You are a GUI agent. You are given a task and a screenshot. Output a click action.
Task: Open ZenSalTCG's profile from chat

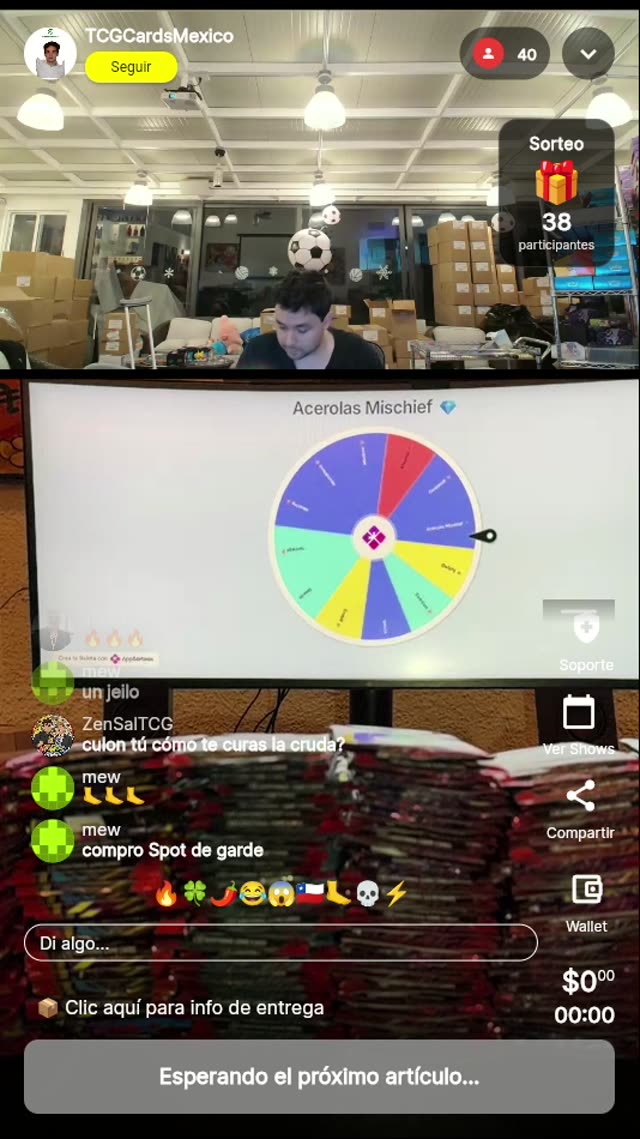point(52,735)
